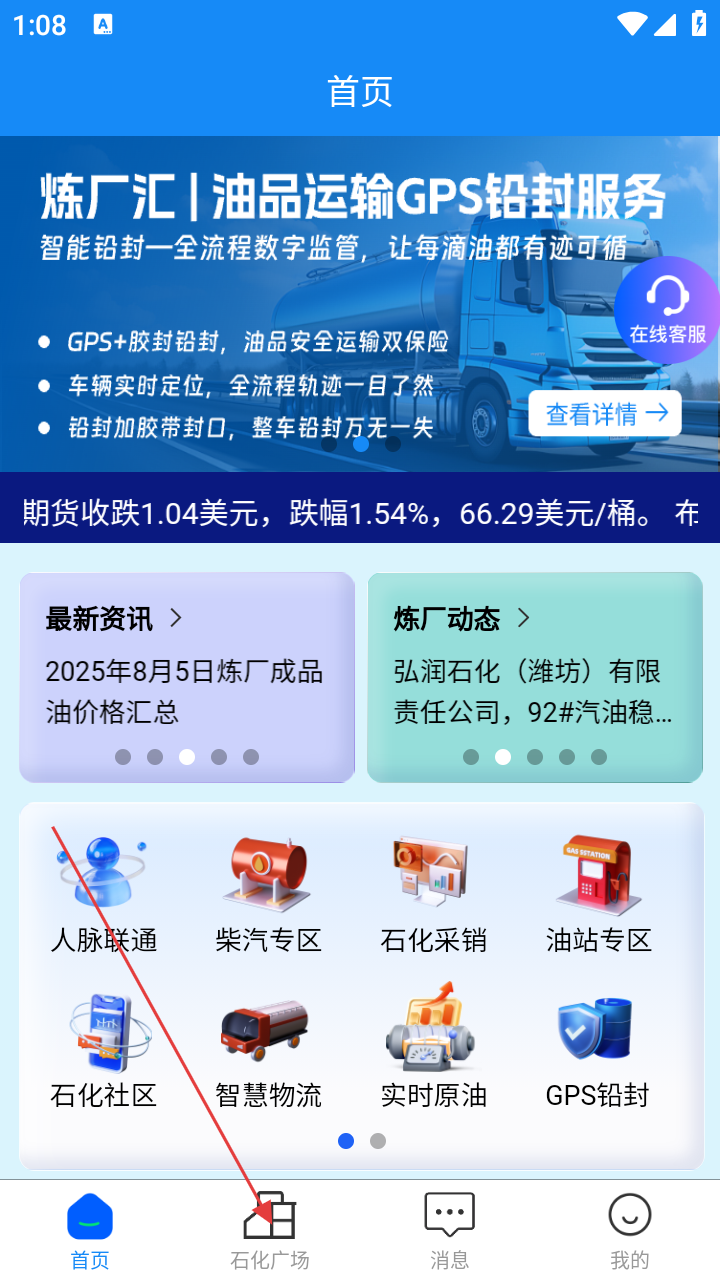The image size is (720, 1280).
Task: Select the second page dot under the icon grid
Action: [378, 1141]
